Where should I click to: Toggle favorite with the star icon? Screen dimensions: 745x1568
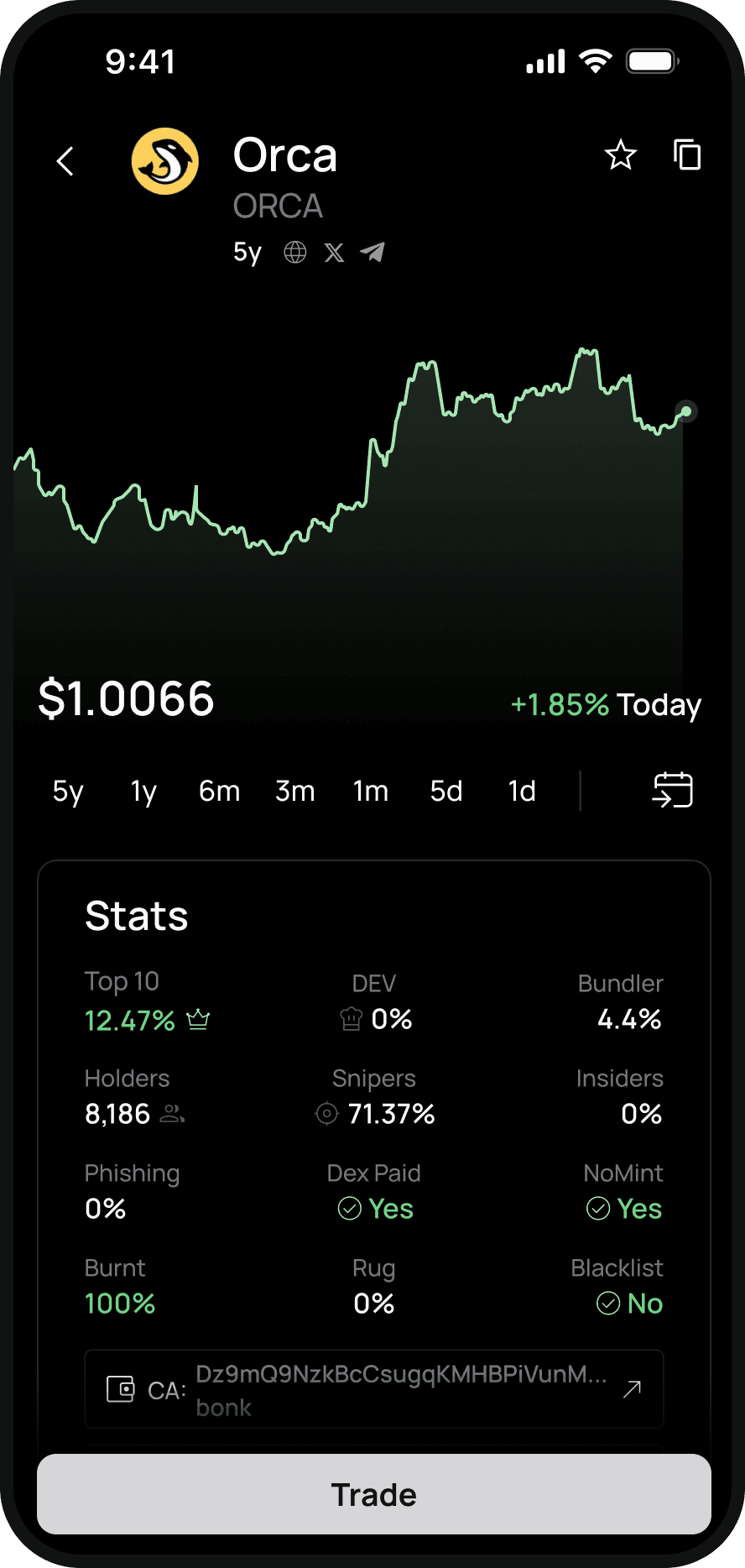tap(621, 156)
